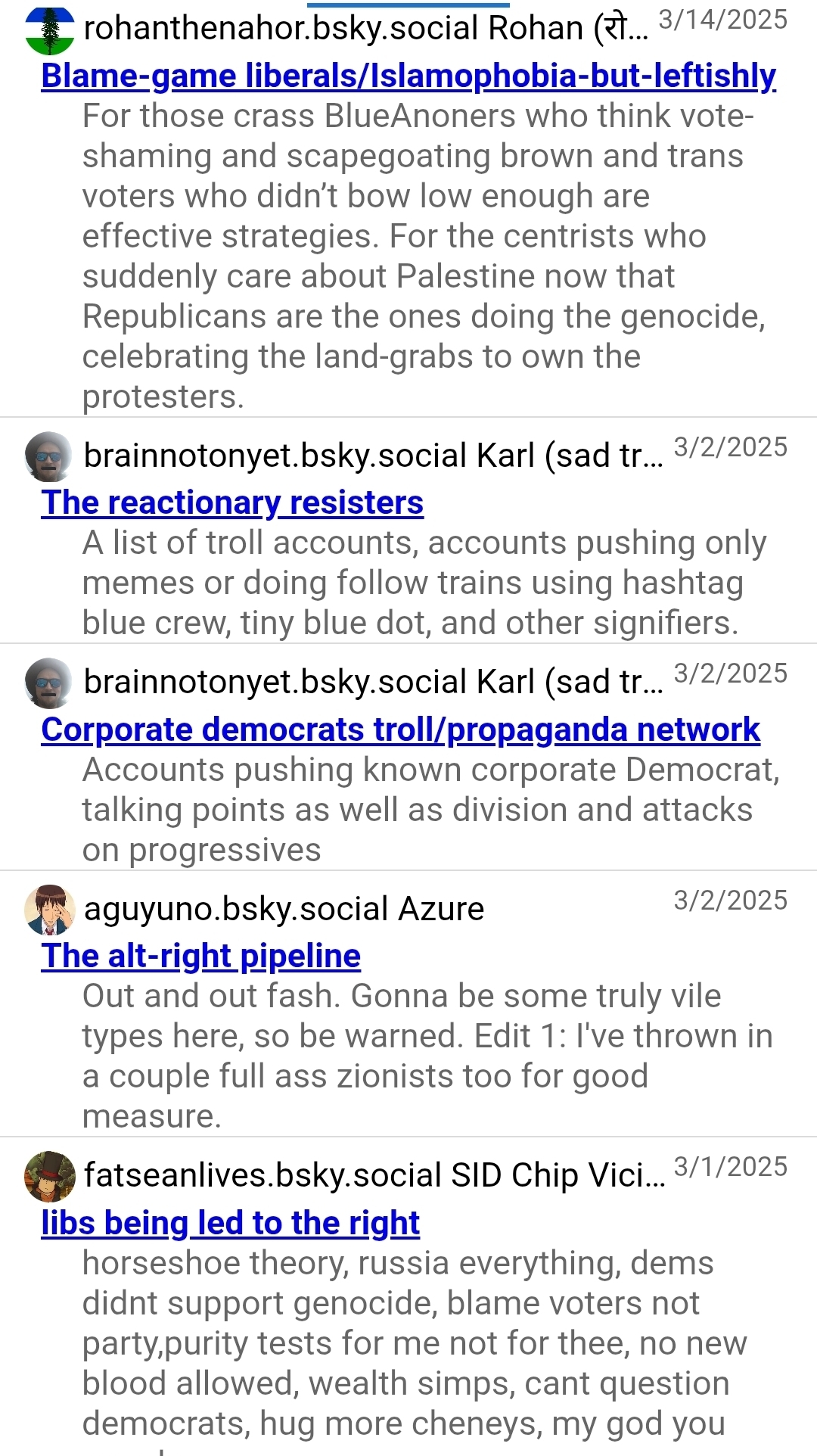
Task: Open the Corporate democrats troll/propaganda network list
Action: (400, 730)
